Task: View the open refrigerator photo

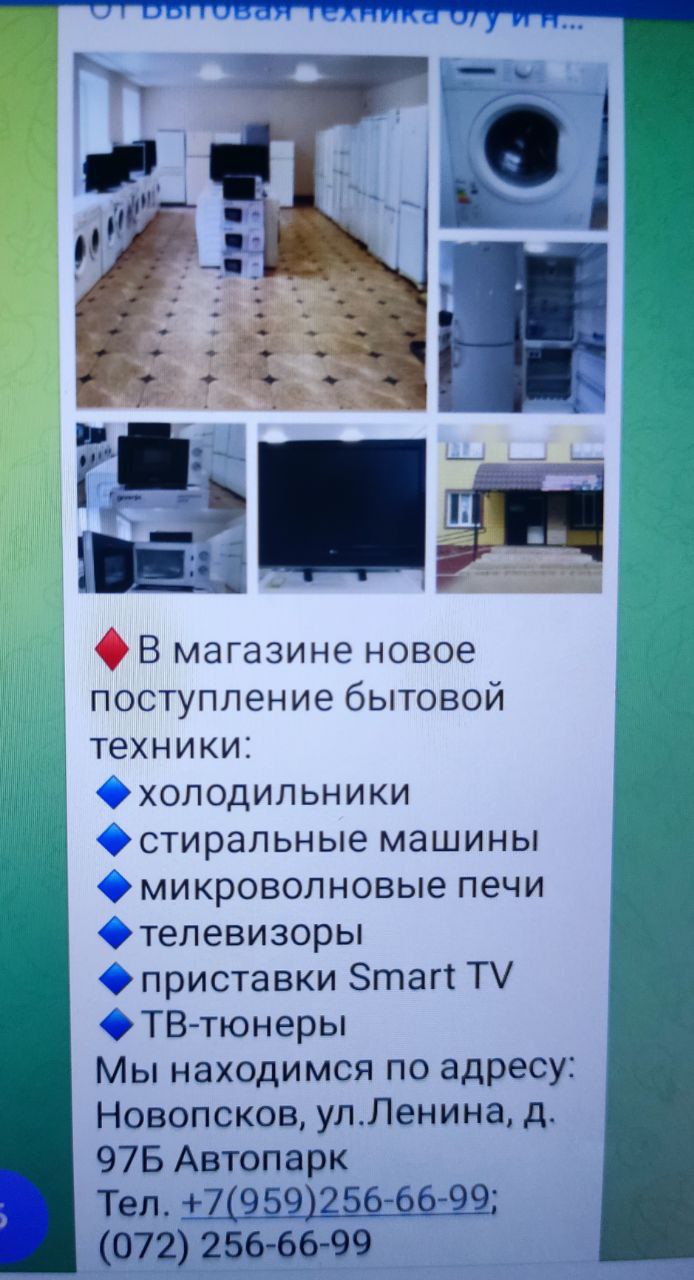Action: (x=523, y=327)
